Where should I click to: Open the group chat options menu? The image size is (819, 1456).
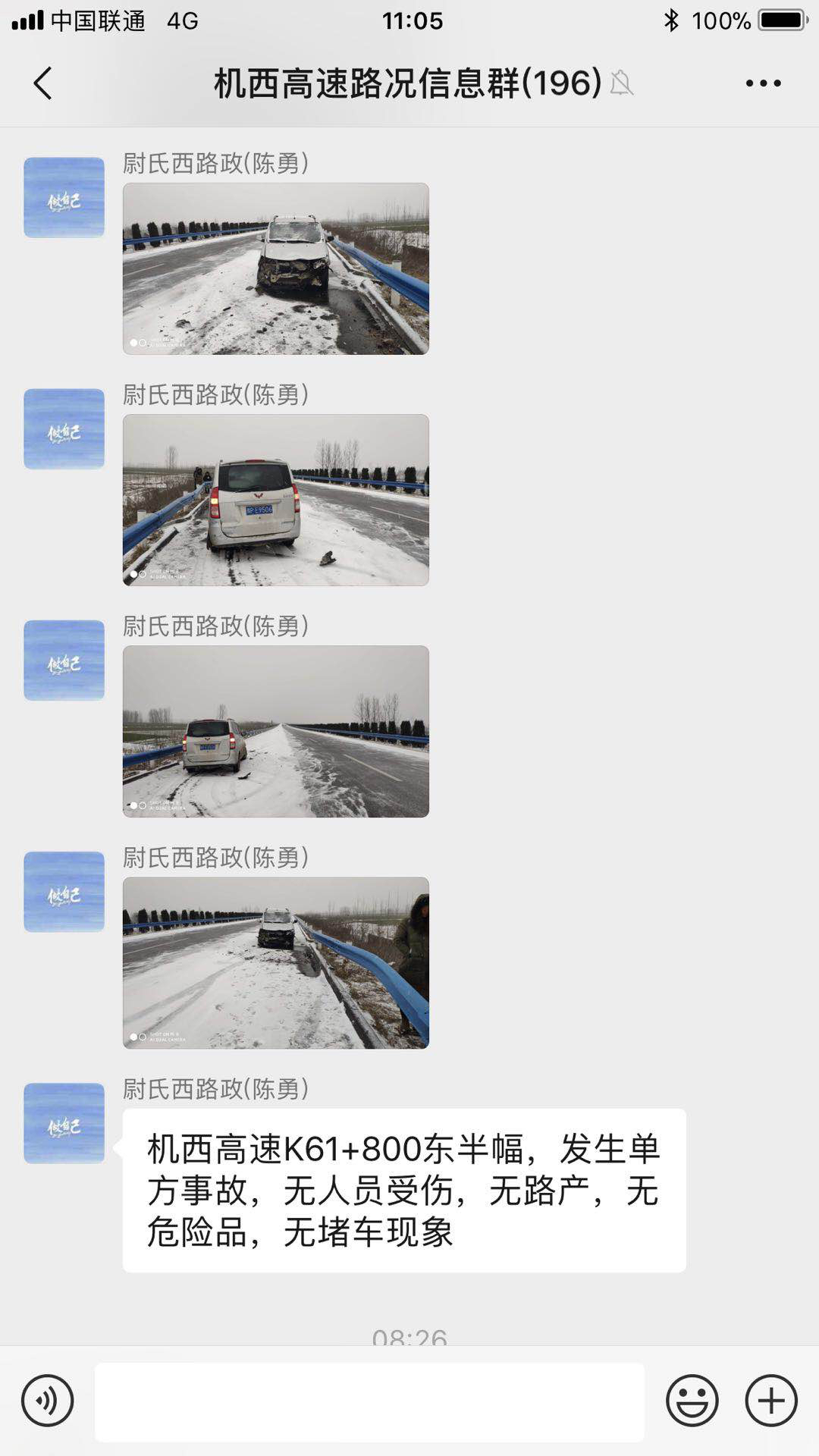point(763,83)
